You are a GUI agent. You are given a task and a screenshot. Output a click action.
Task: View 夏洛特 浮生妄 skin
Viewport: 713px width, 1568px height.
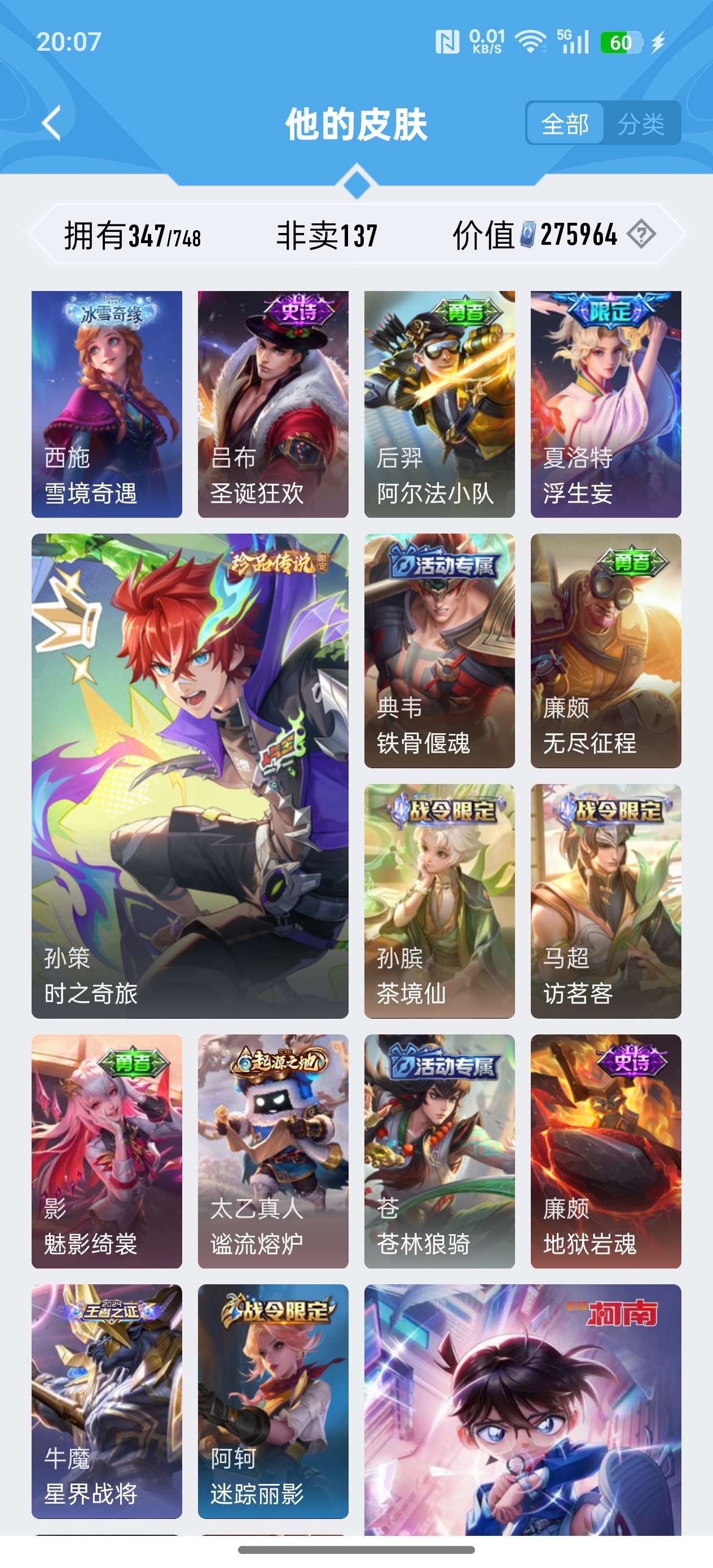pos(605,404)
